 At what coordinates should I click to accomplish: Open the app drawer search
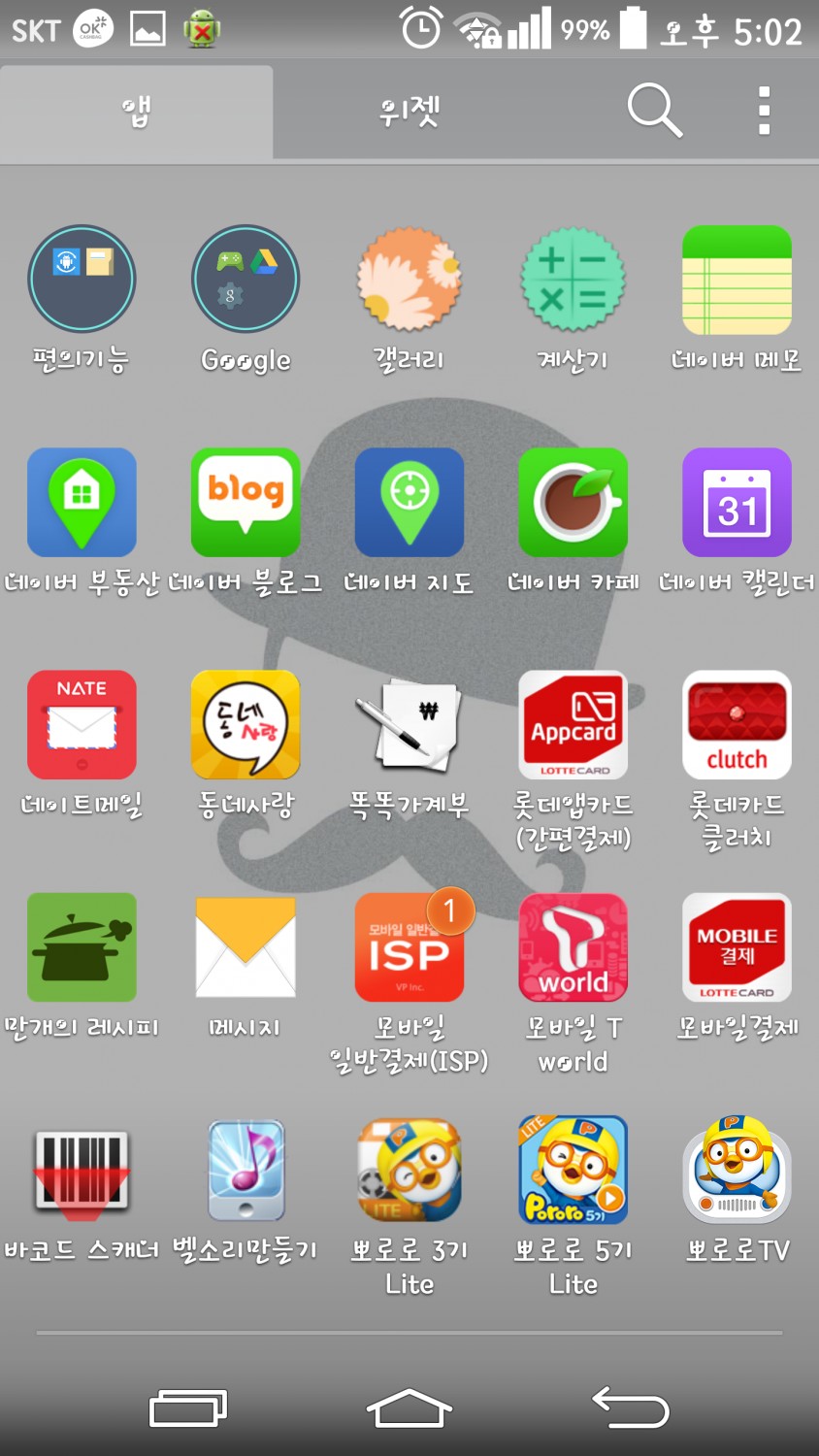pos(655,110)
